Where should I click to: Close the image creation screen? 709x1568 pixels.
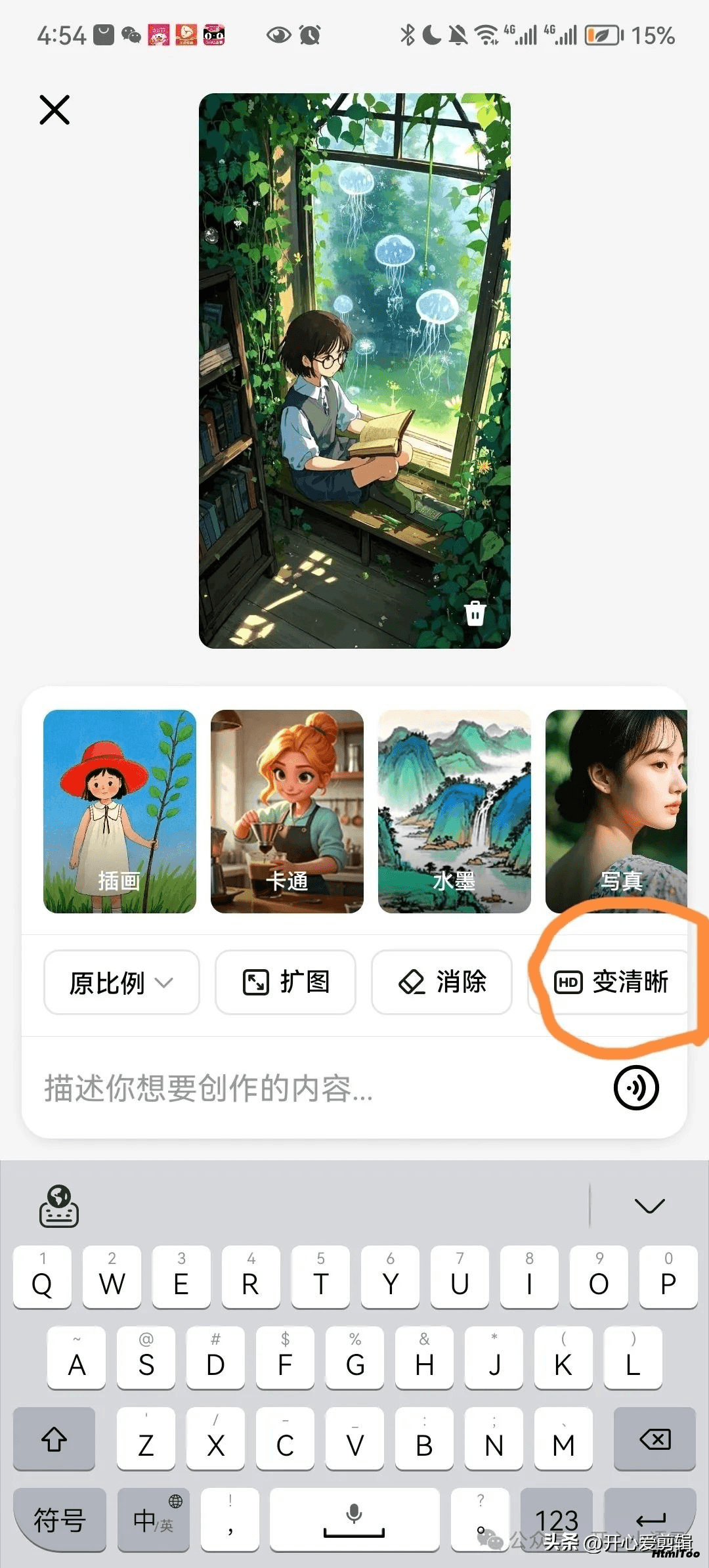coord(54,110)
